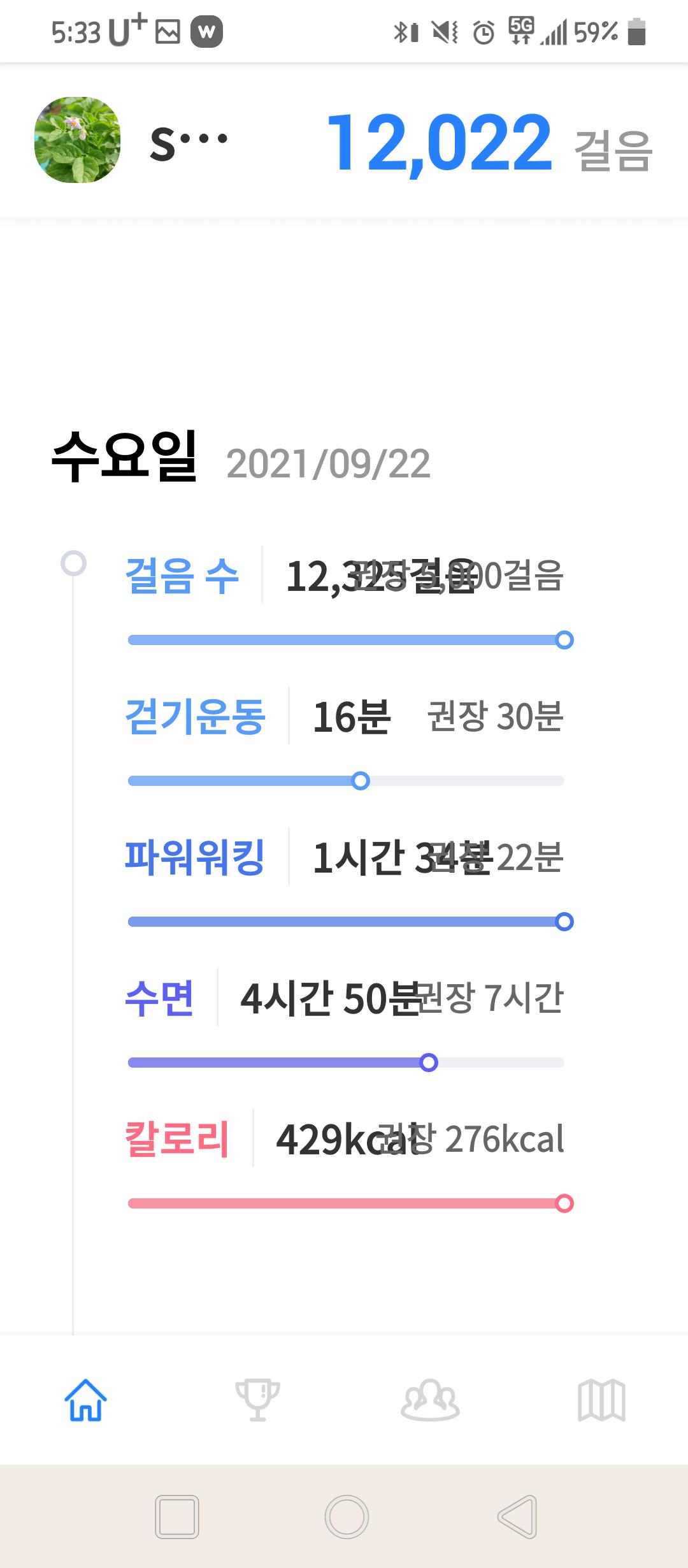
Task: Open the 걸음 수 step count row
Action: 344,577
